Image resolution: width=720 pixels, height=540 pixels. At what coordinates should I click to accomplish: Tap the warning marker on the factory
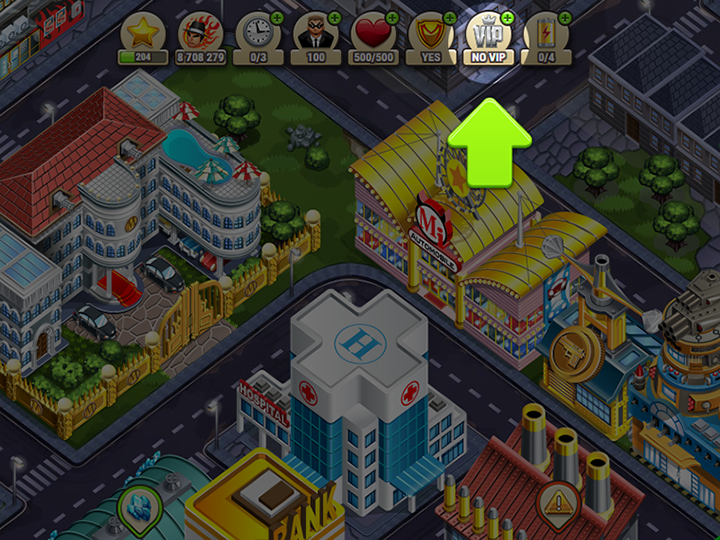[x=558, y=498]
